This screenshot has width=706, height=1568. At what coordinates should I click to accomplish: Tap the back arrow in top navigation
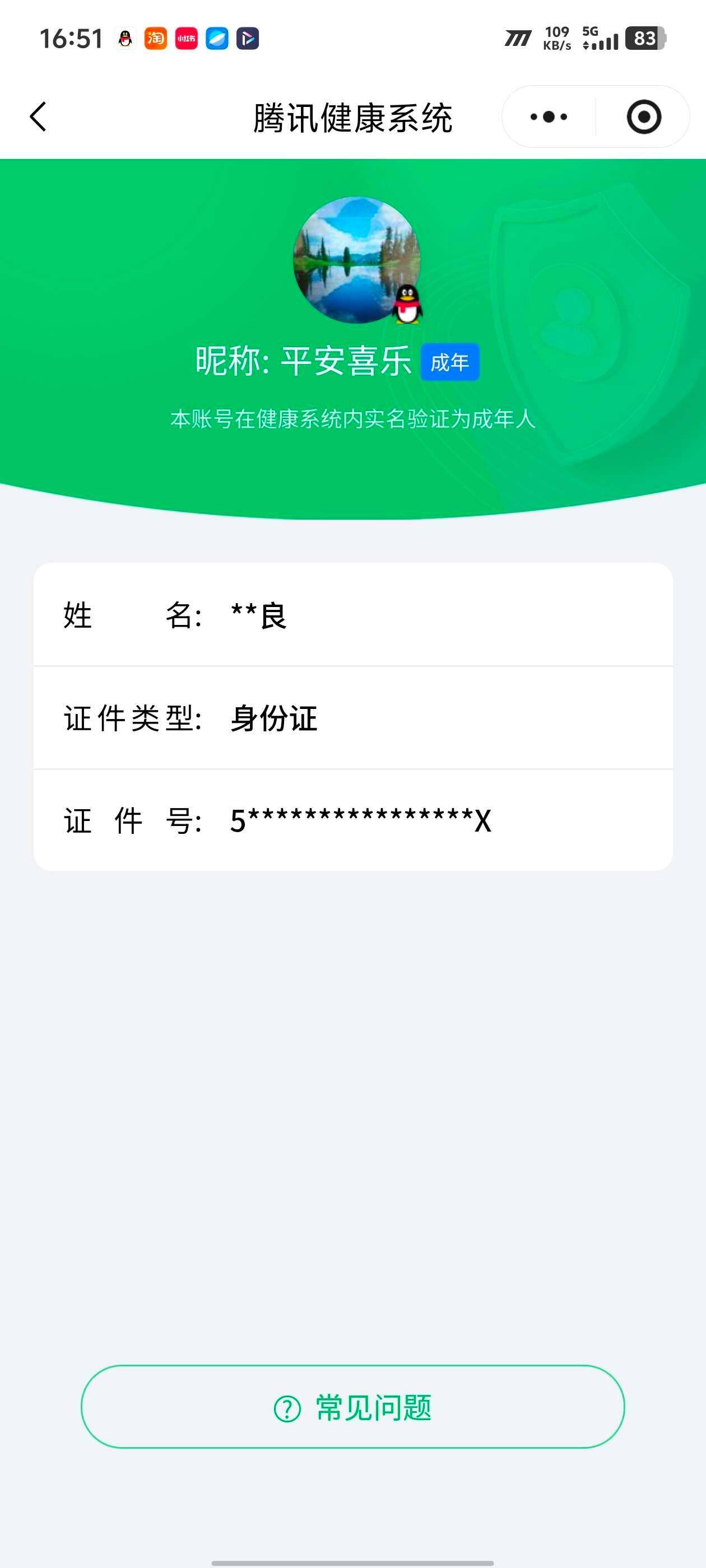pyautogui.click(x=38, y=118)
